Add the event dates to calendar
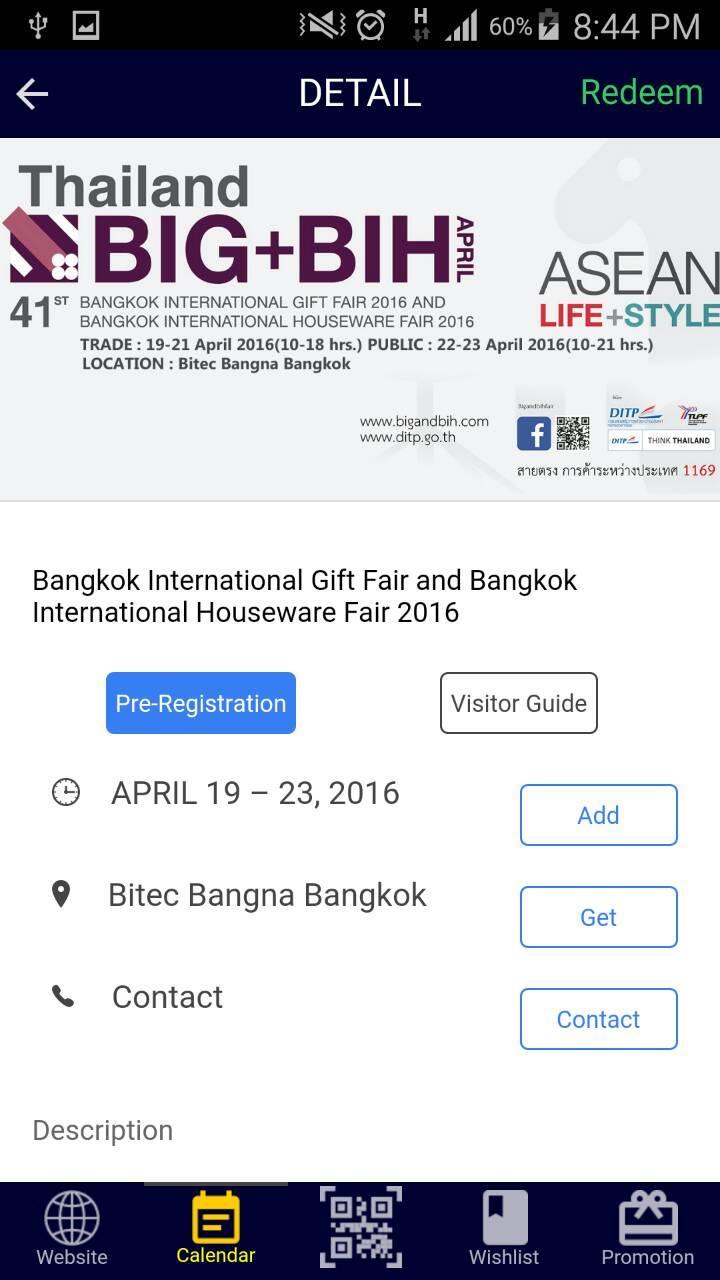This screenshot has width=720, height=1280. 598,815
